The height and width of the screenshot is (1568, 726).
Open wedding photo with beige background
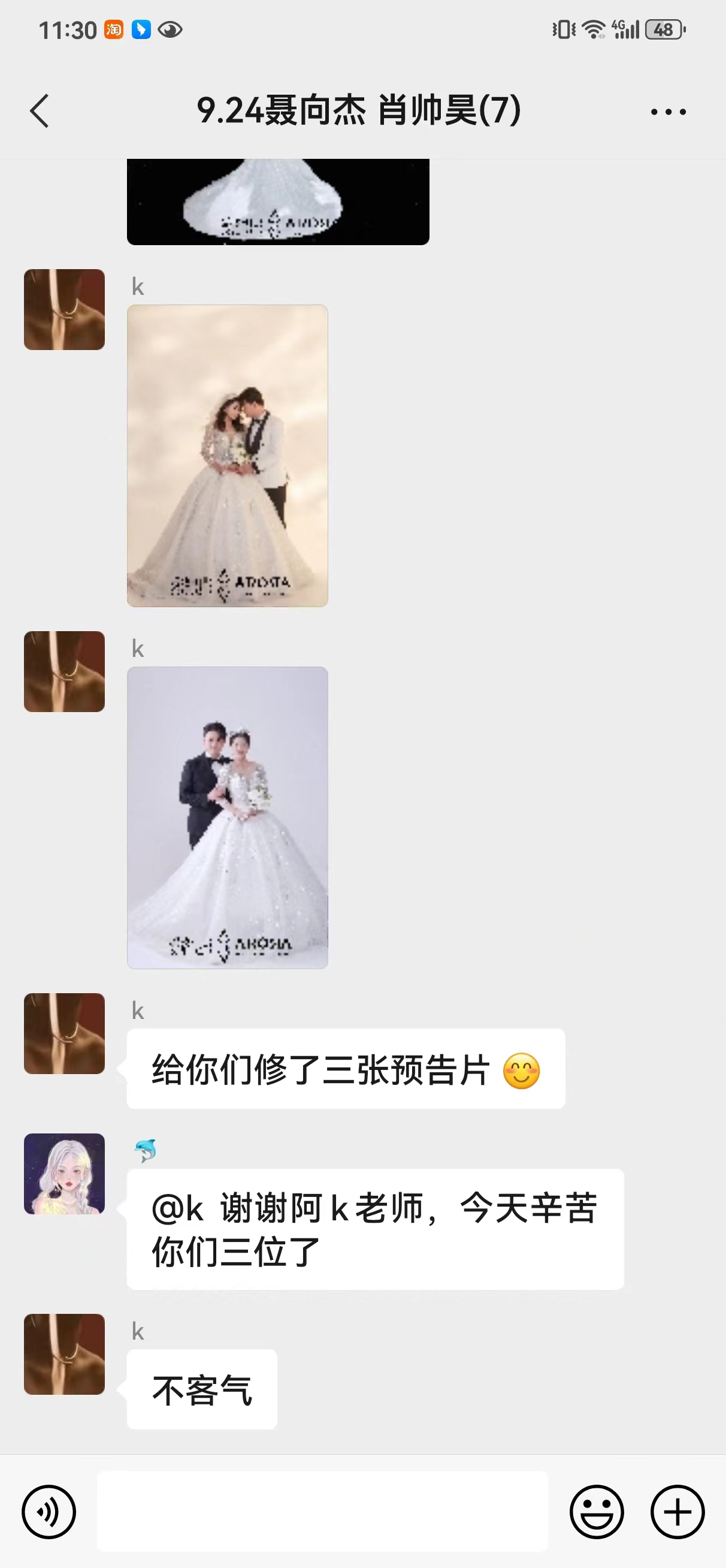coord(228,456)
